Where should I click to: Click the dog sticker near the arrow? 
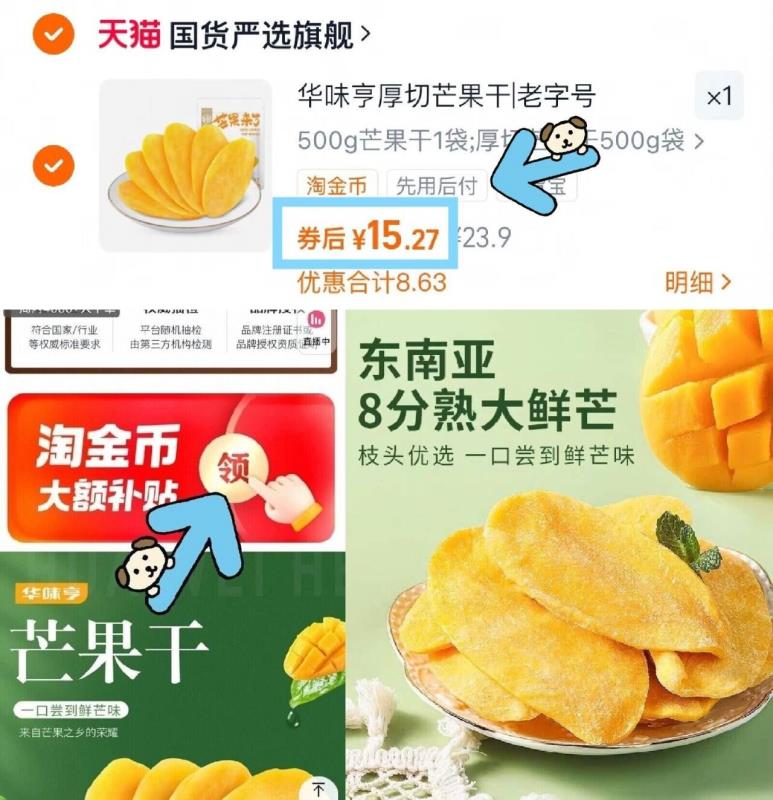(x=567, y=137)
